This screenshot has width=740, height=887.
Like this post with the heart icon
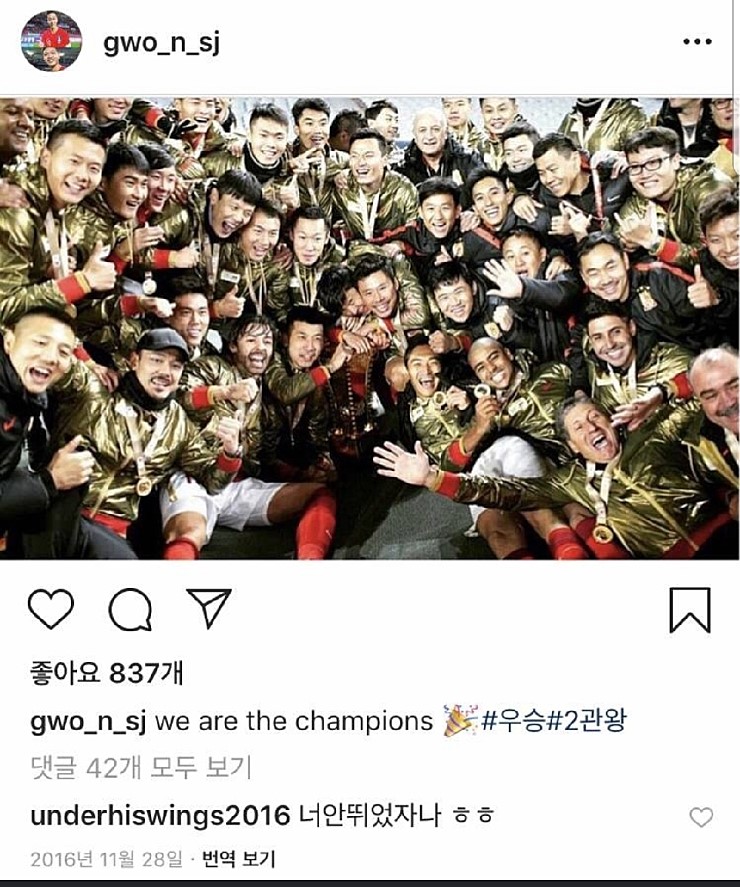pos(51,609)
